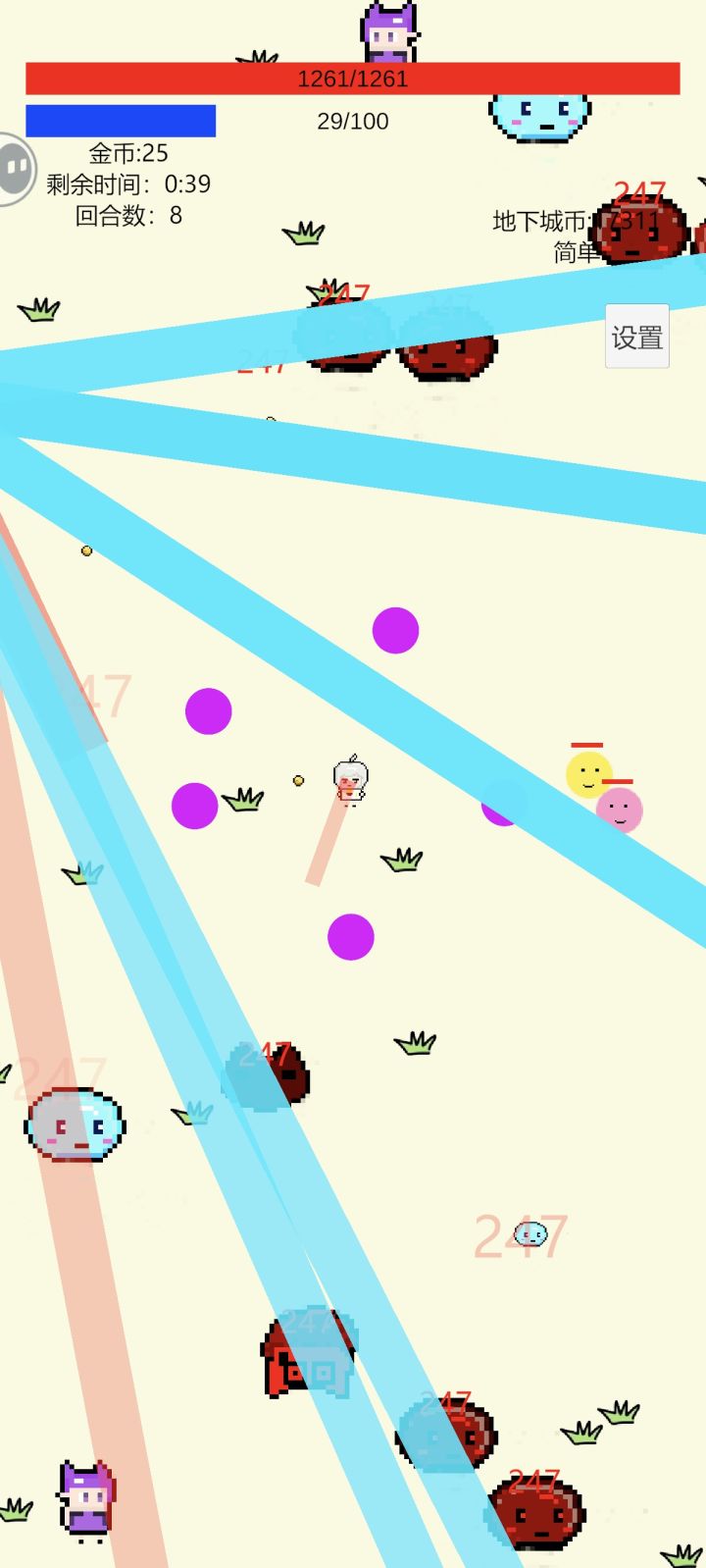Open the 设置 settings panel
This screenshot has width=706, height=1568.
point(635,336)
